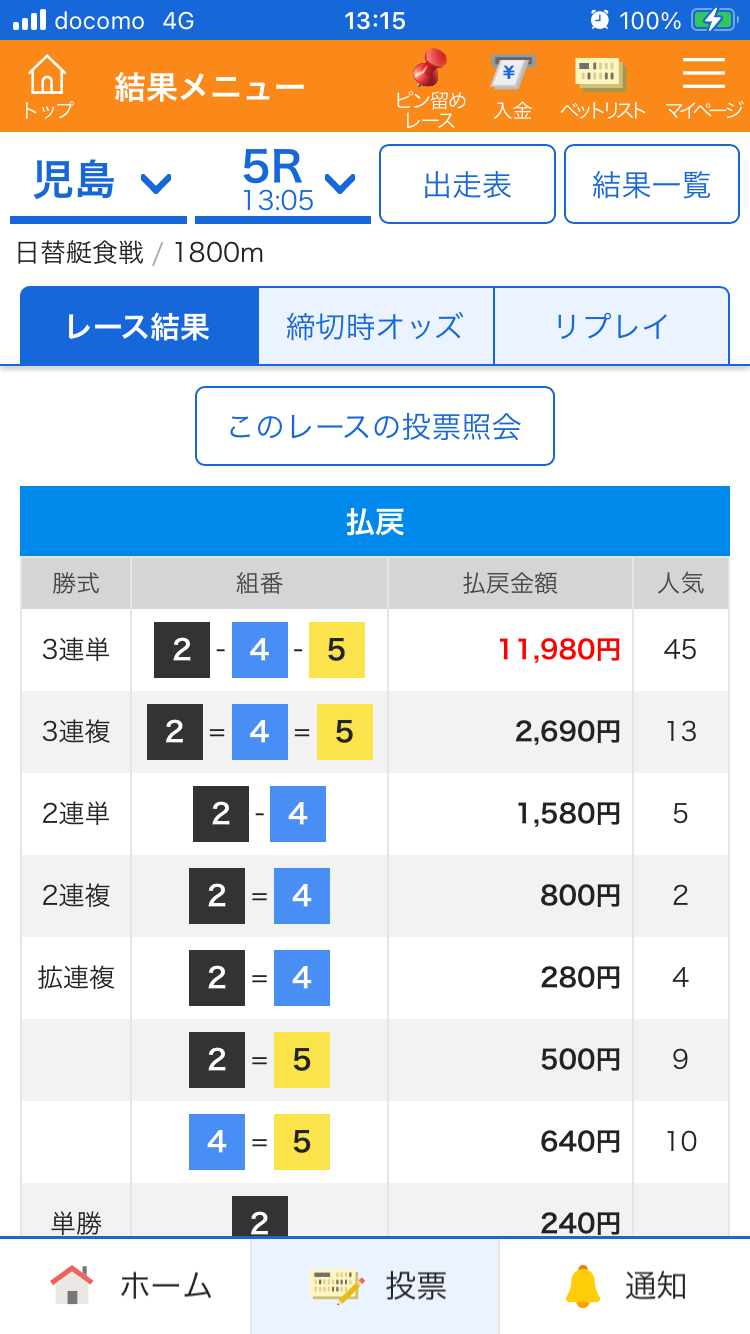Switch to the 締切時オッズ tab
The image size is (750, 1334).
[x=376, y=326]
